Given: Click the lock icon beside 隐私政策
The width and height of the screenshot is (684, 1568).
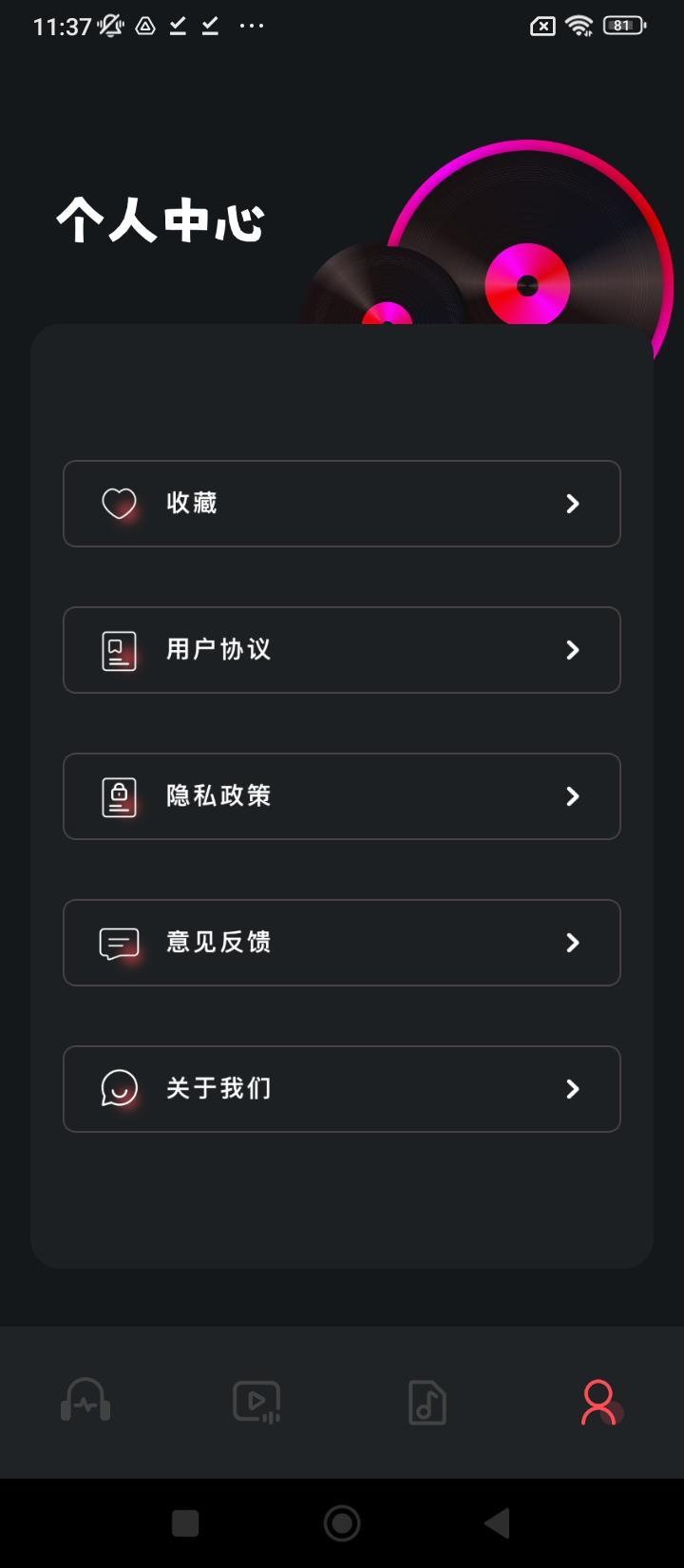Looking at the screenshot, I should pos(118,796).
